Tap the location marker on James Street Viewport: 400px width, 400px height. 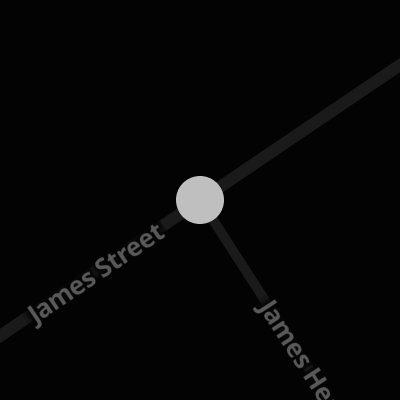point(200,200)
